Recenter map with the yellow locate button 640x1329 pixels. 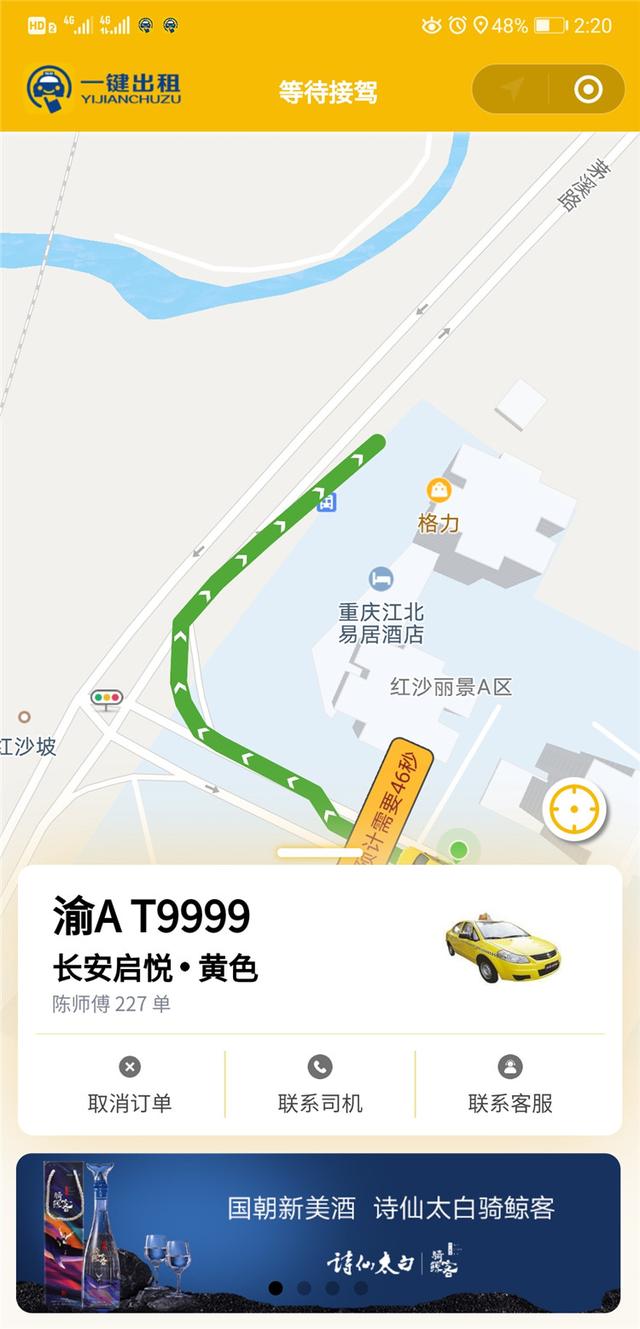tap(575, 808)
